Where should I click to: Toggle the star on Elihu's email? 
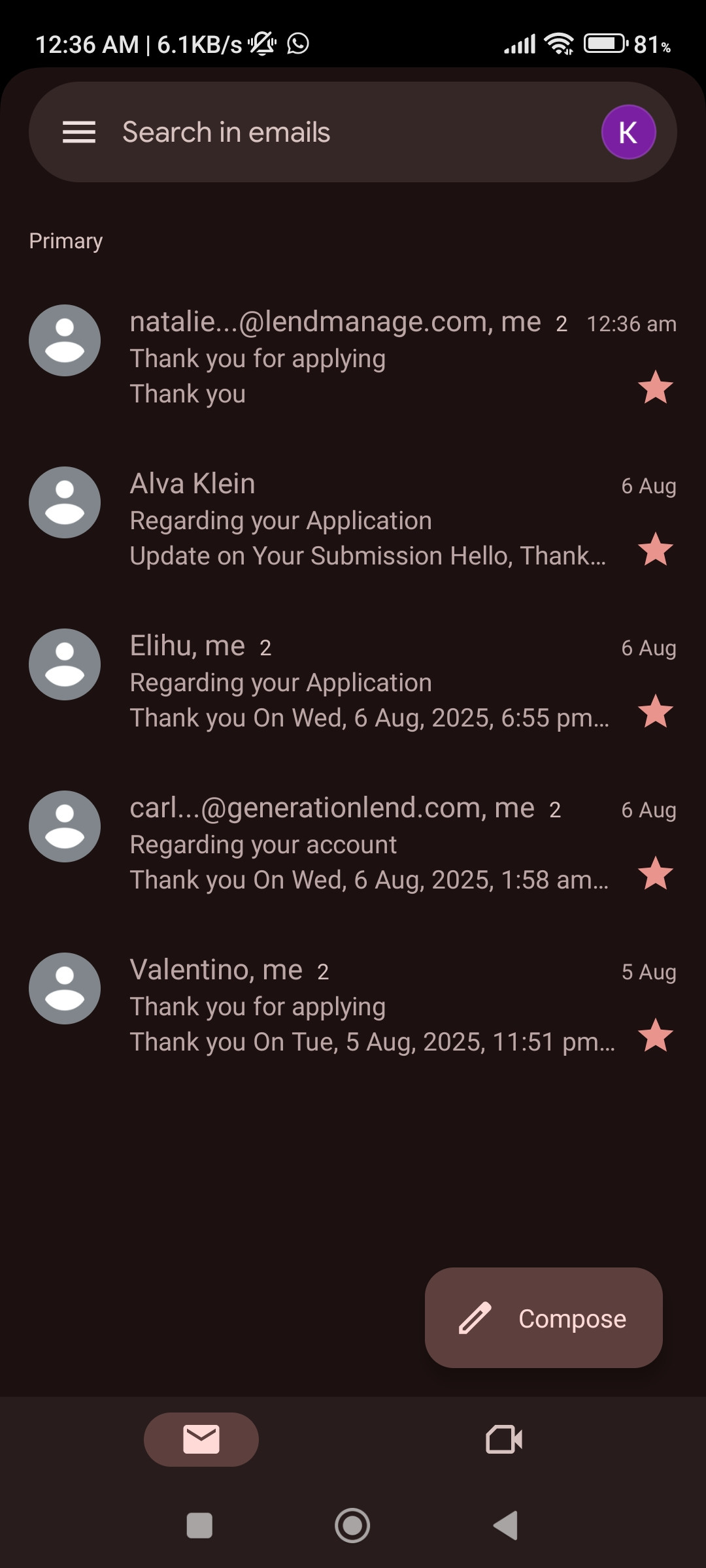(x=655, y=711)
